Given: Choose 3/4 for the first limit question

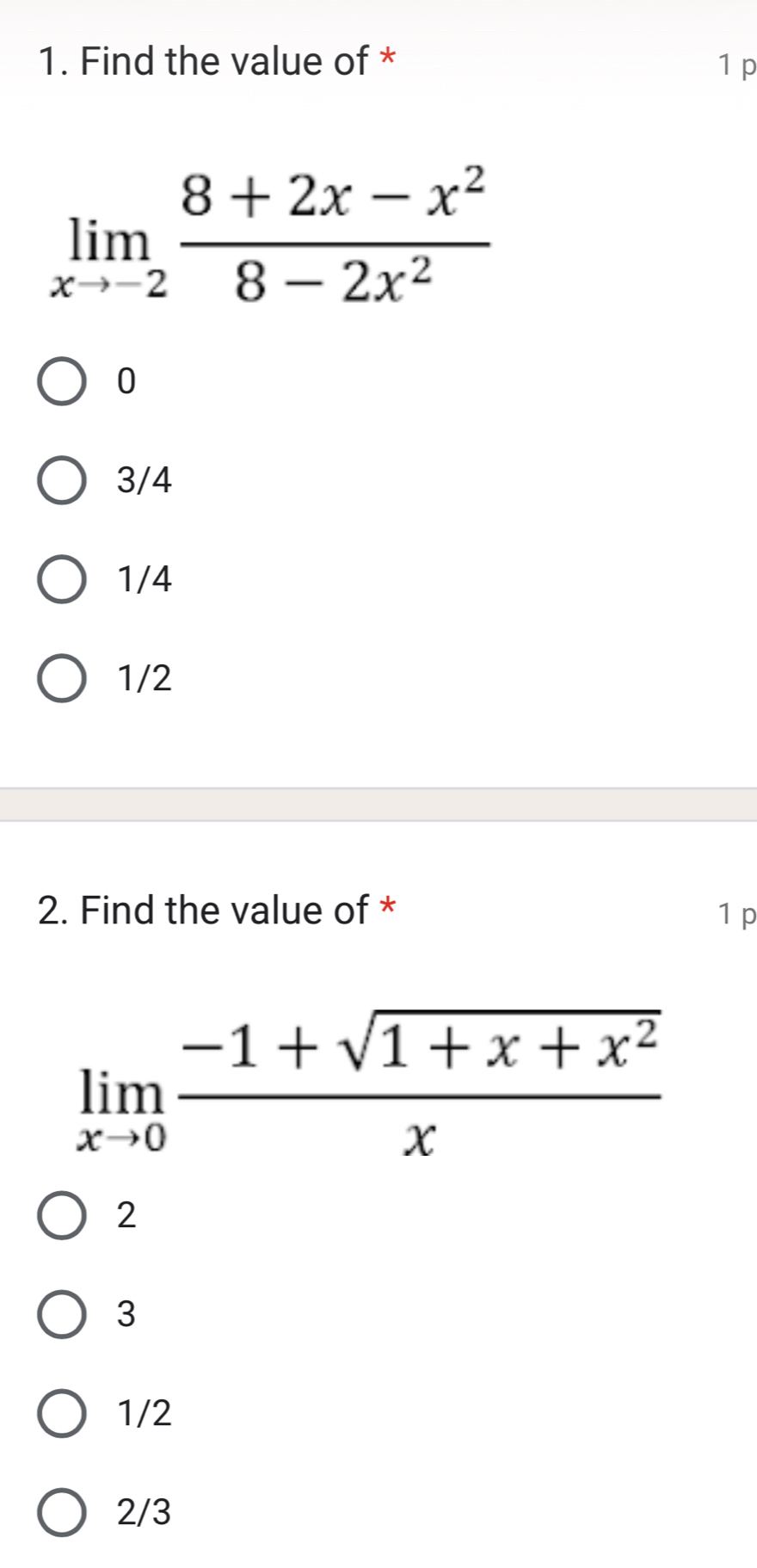Looking at the screenshot, I should 62,481.
